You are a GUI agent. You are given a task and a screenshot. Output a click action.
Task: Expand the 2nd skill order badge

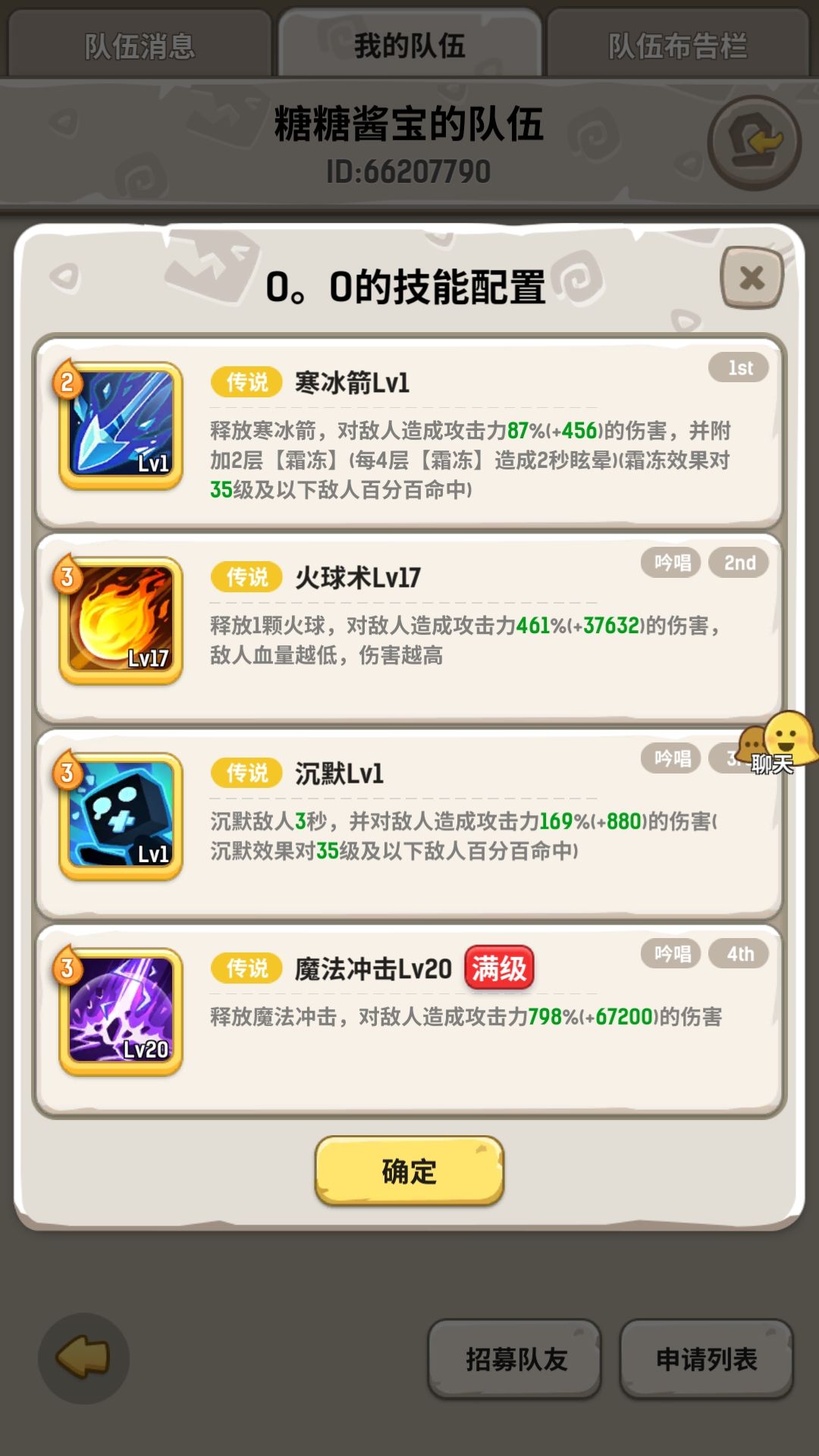(x=739, y=563)
